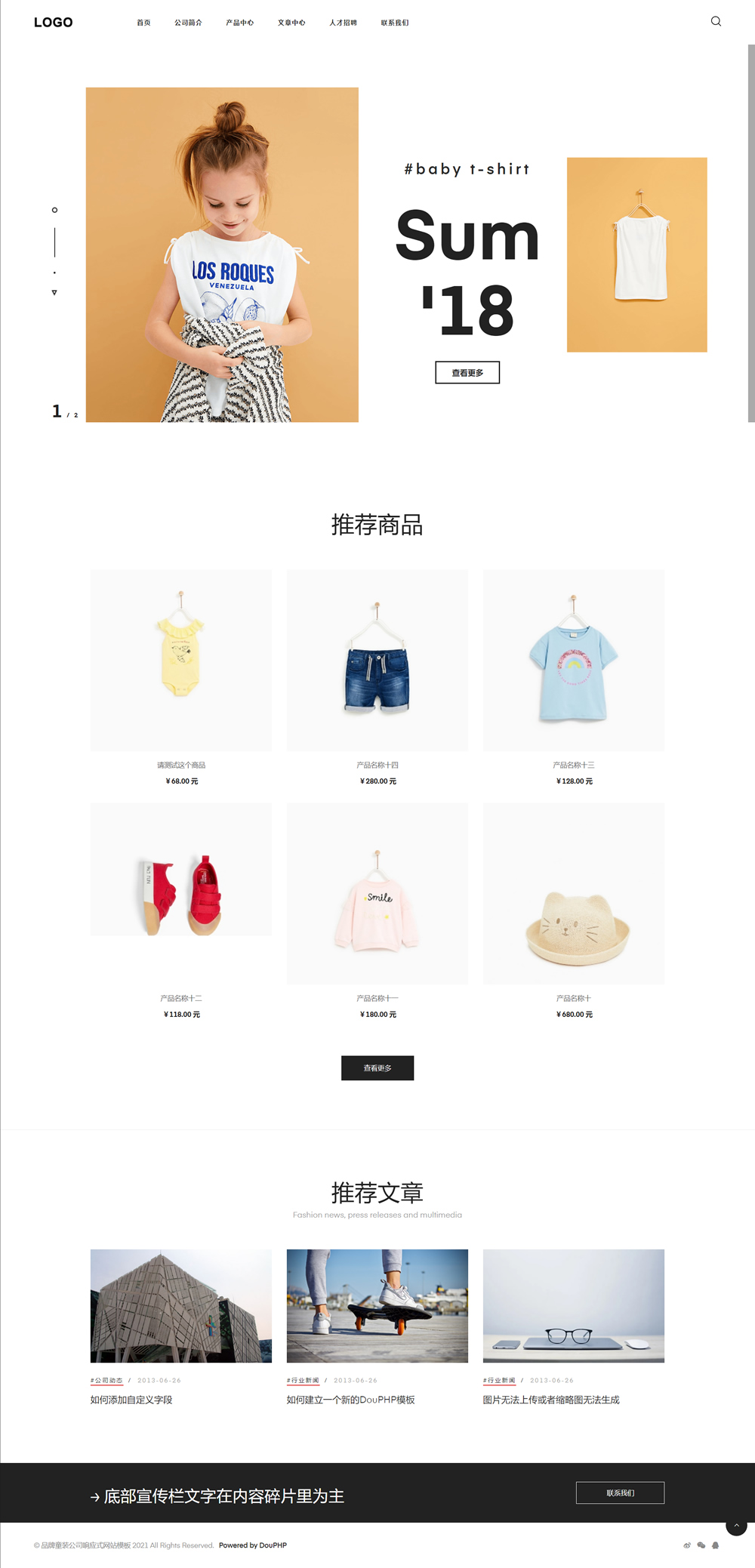Tap 查看更多 button in the banner
This screenshot has width=755, height=1568.
point(467,372)
